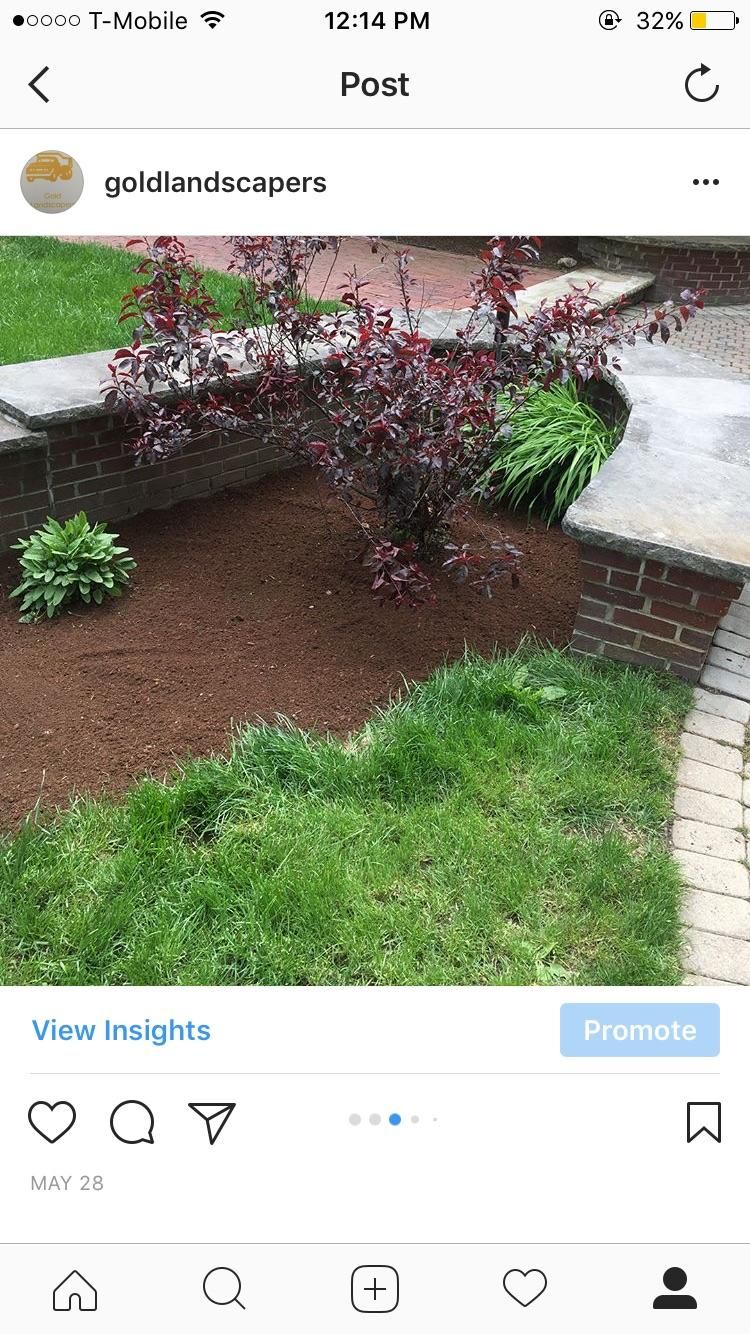Switch to the Profile tab
This screenshot has height=1334, width=750.
675,1289
